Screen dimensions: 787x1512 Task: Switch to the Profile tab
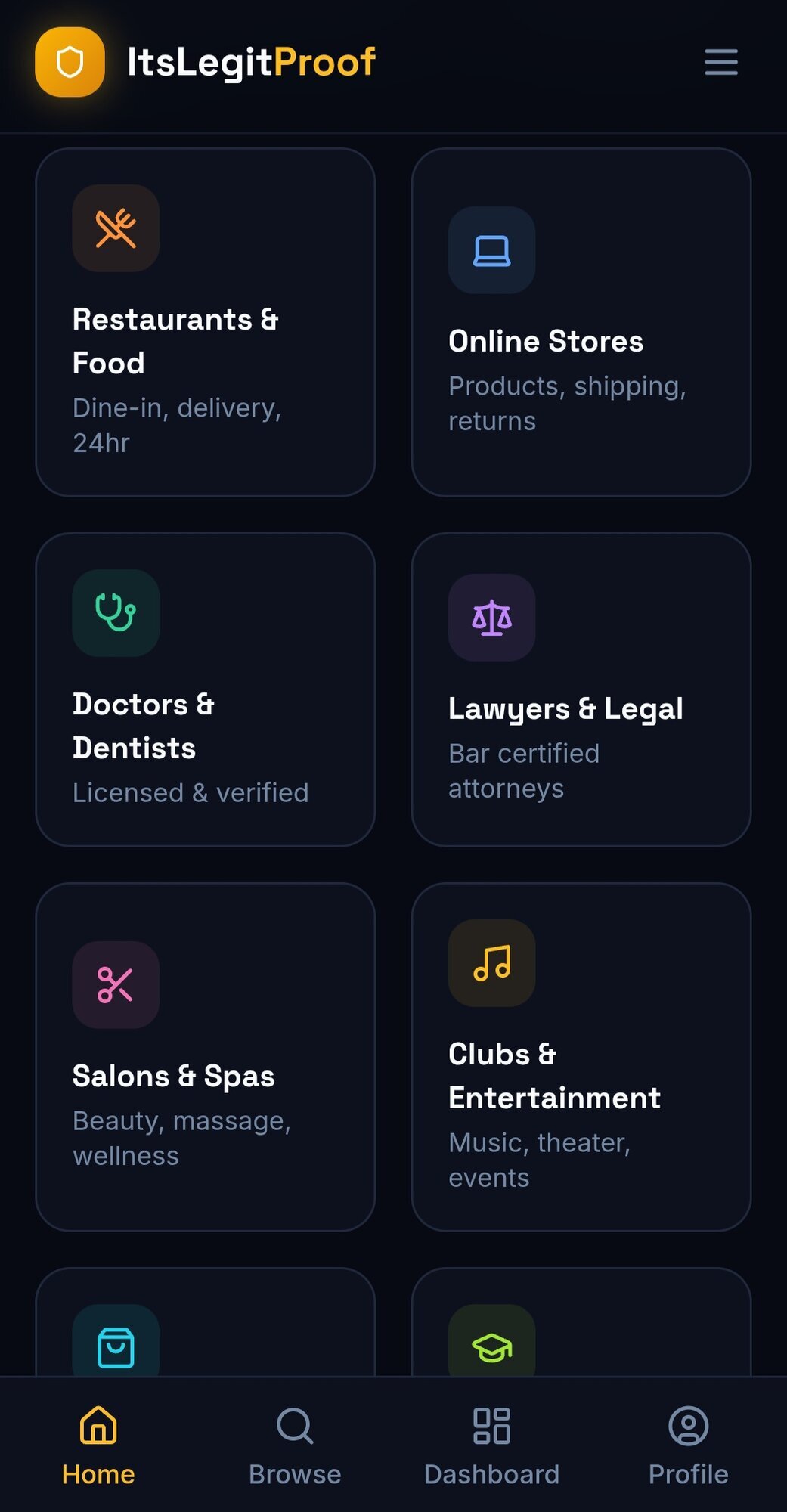(688, 1445)
